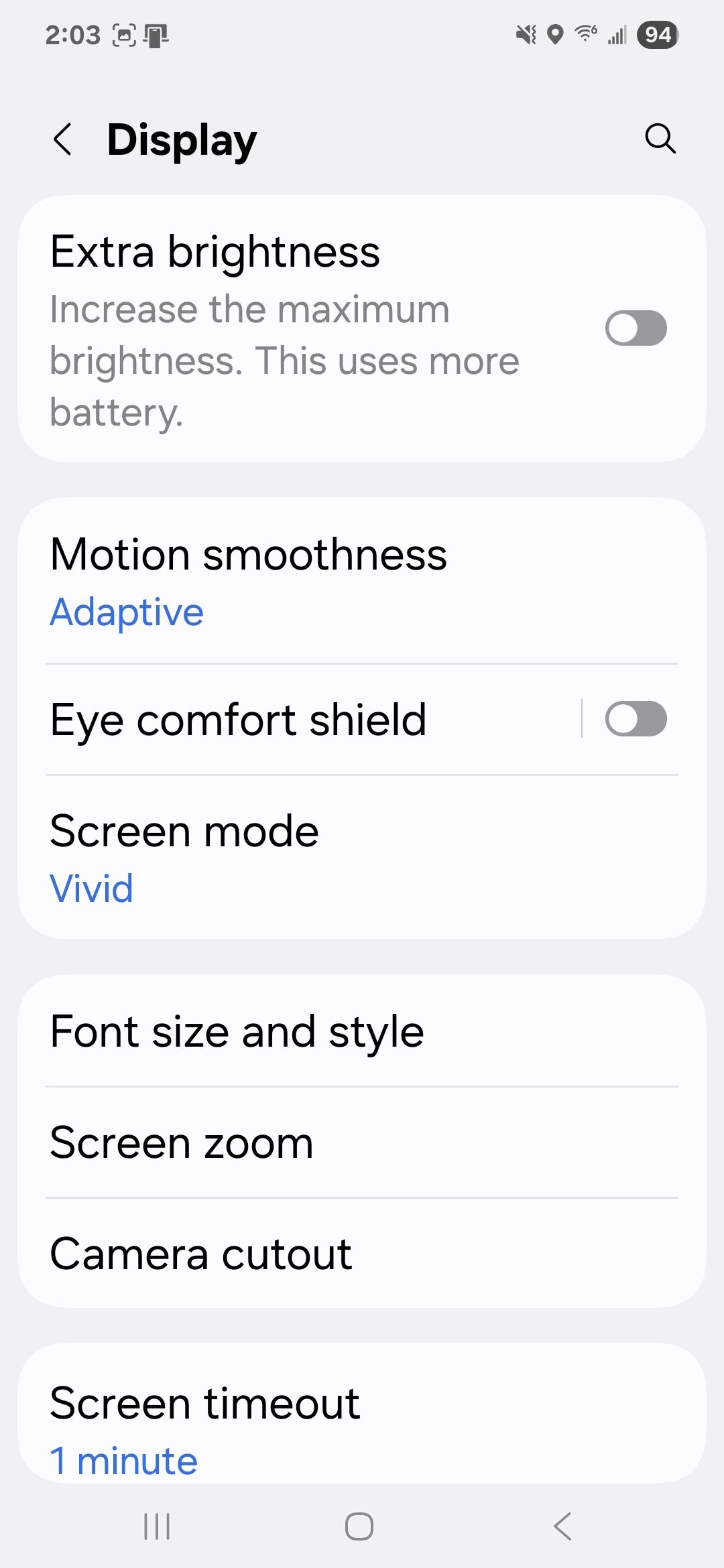Image resolution: width=724 pixels, height=1568 pixels.
Task: Turn on Extra brightness
Action: tap(636, 328)
